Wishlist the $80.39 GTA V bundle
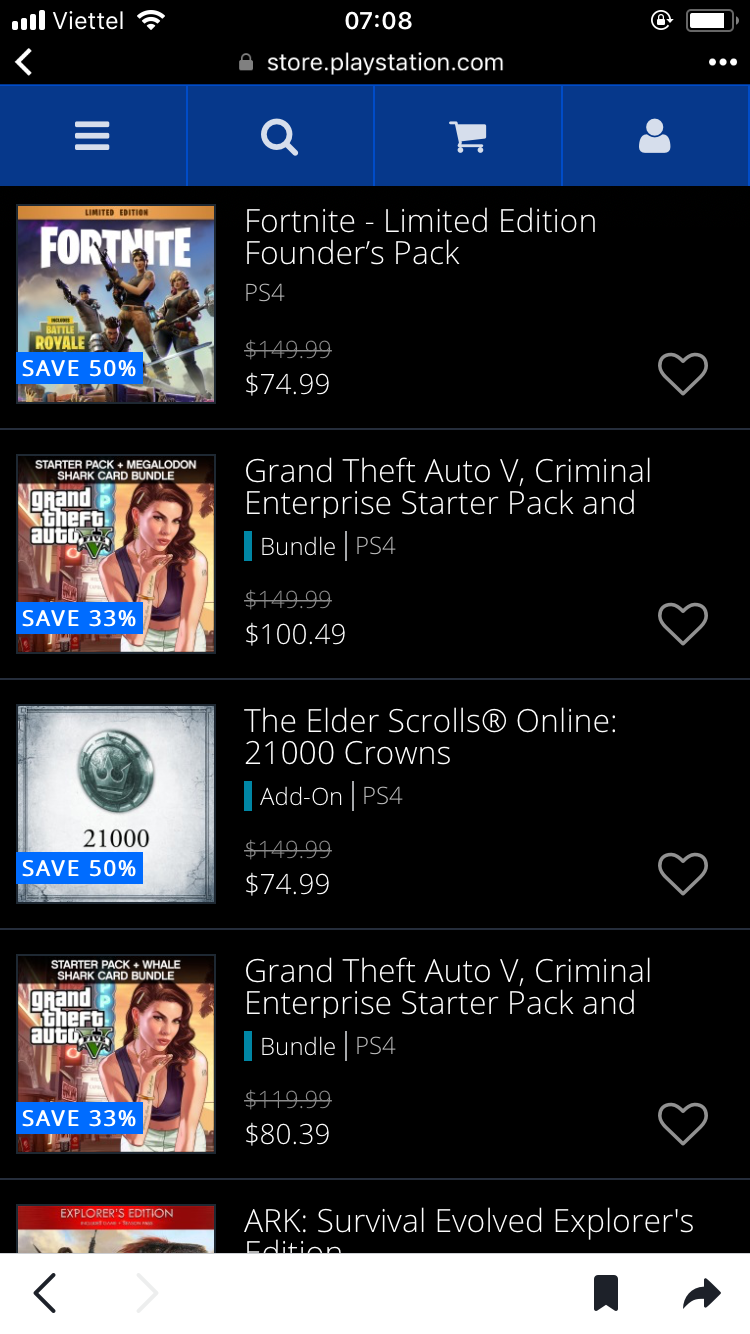Image resolution: width=750 pixels, height=1334 pixels. click(x=683, y=1124)
